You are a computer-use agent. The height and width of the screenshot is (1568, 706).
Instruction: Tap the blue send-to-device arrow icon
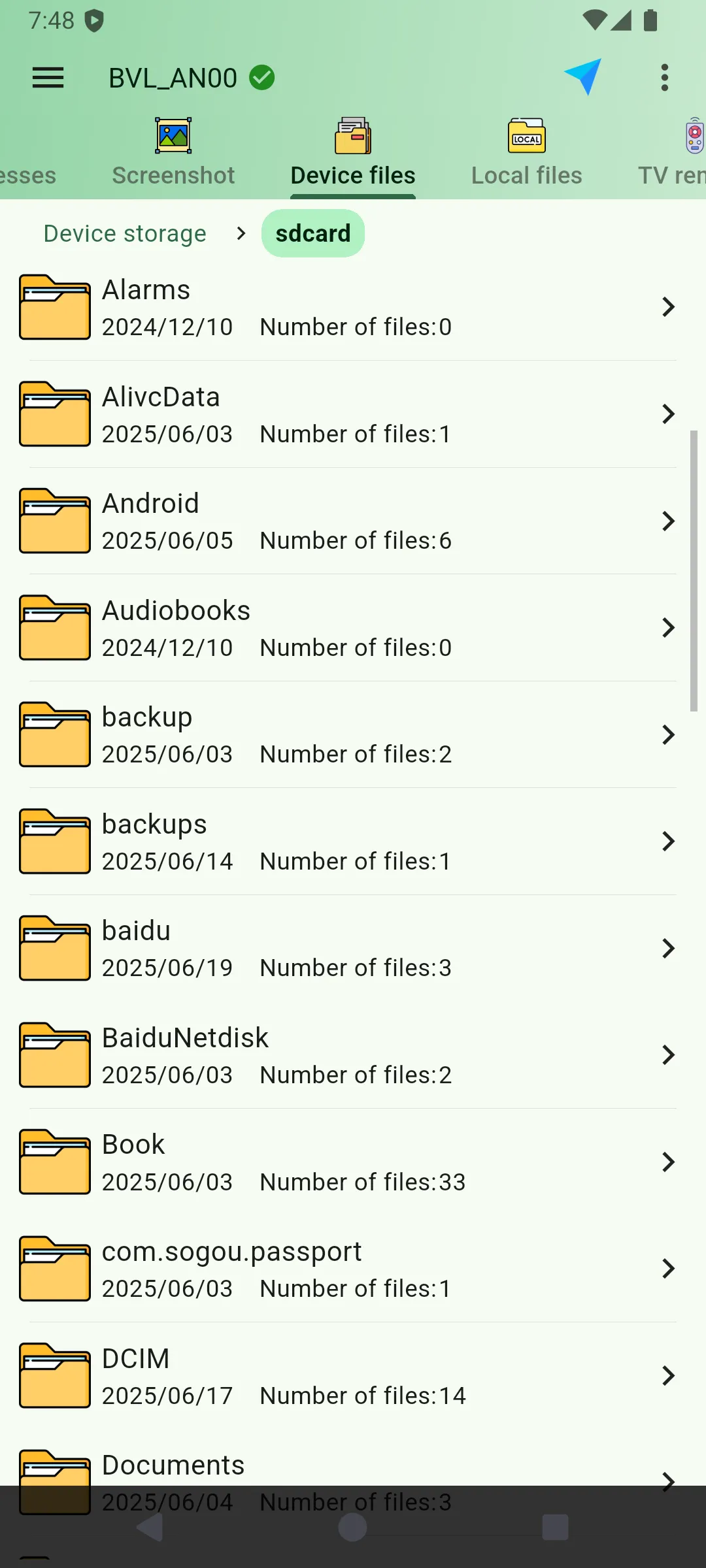click(582, 76)
